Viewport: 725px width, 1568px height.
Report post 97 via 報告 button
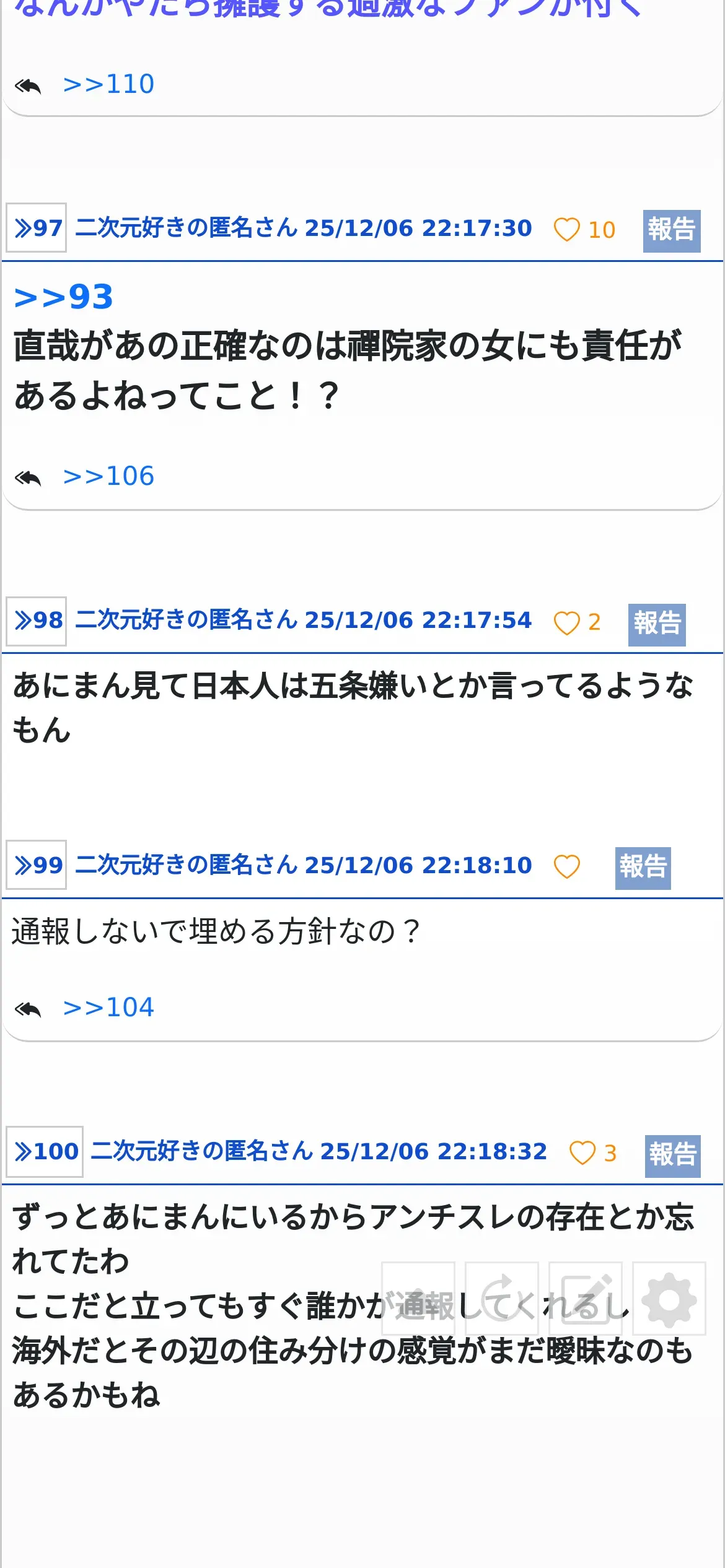(x=672, y=230)
